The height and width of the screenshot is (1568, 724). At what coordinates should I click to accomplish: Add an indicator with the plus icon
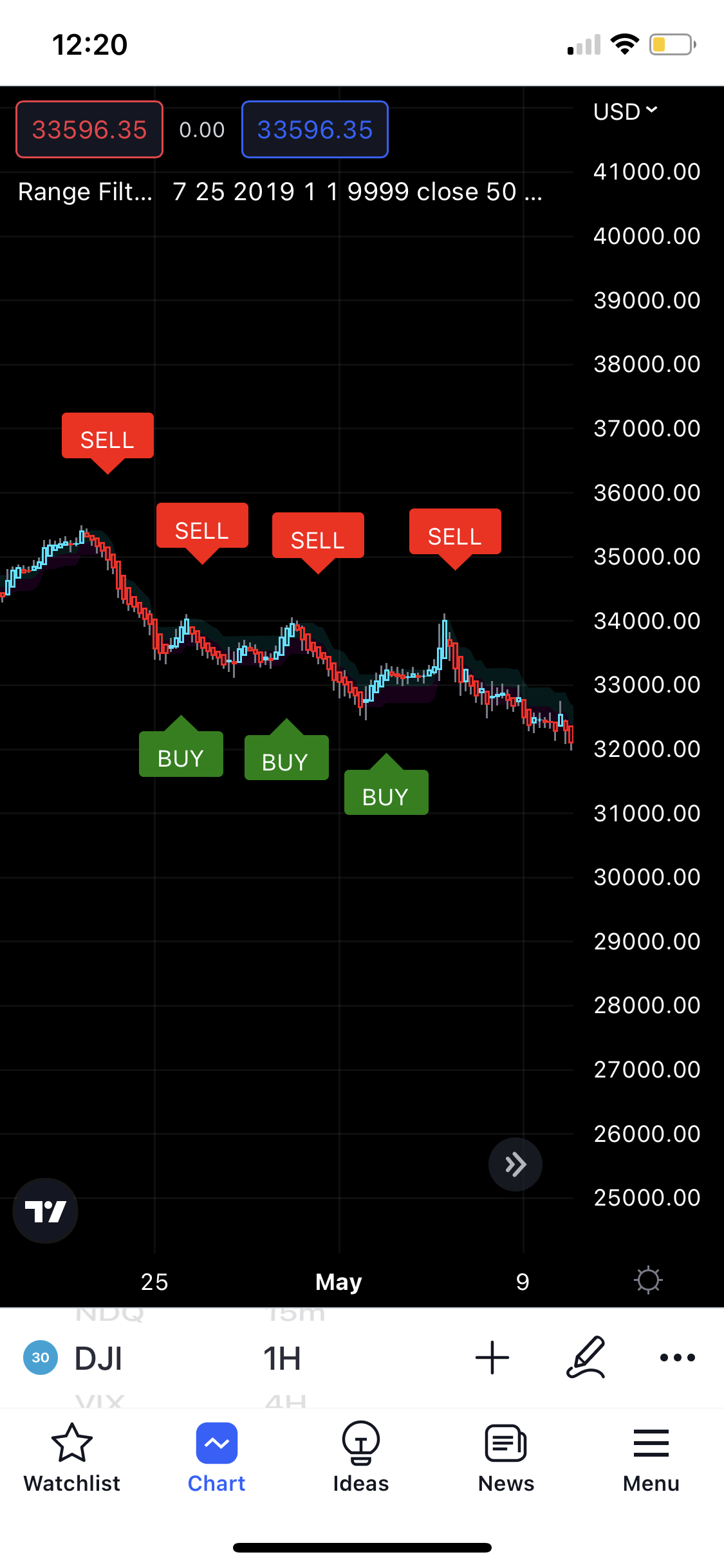click(492, 1358)
